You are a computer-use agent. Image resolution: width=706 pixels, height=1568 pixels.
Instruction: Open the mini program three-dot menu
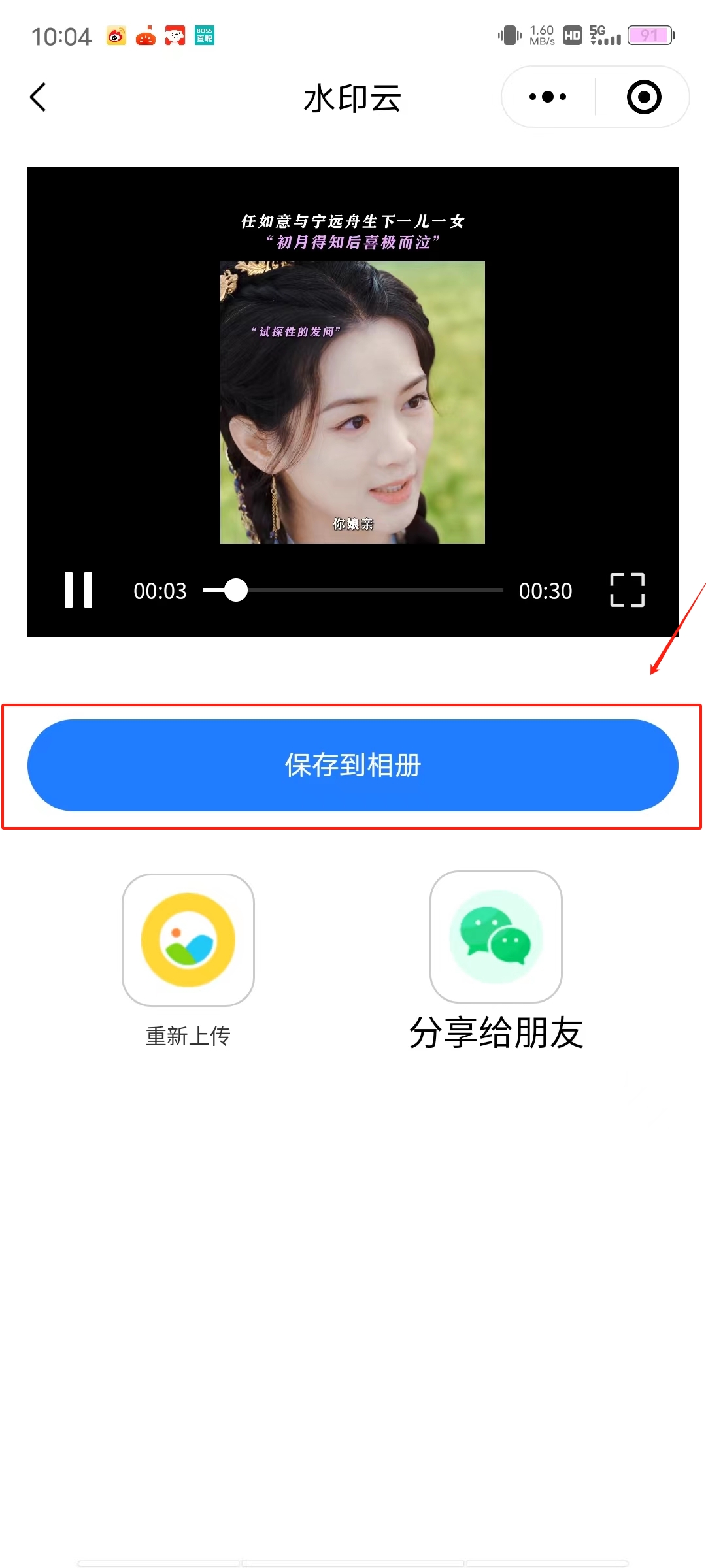(x=548, y=97)
